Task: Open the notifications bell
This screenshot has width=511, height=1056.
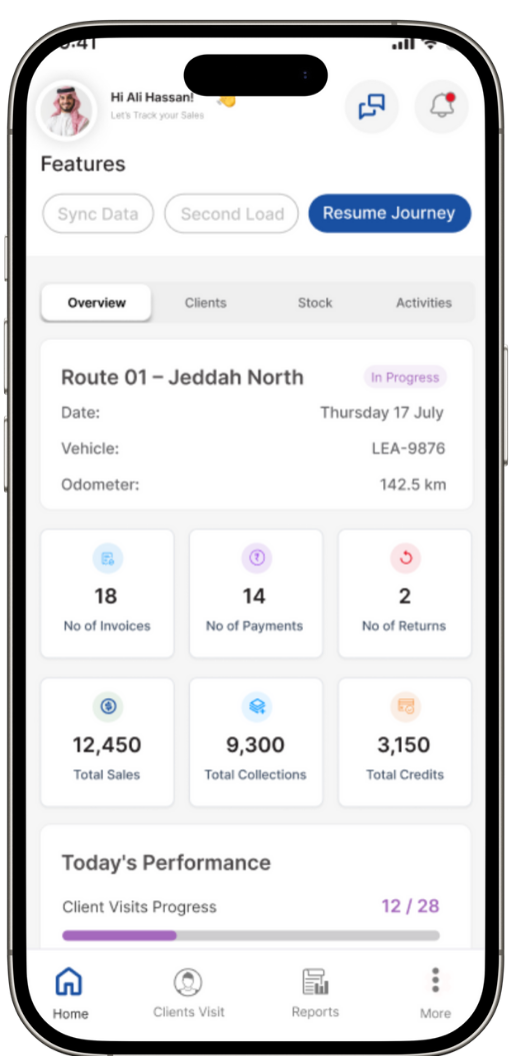Action: [441, 107]
